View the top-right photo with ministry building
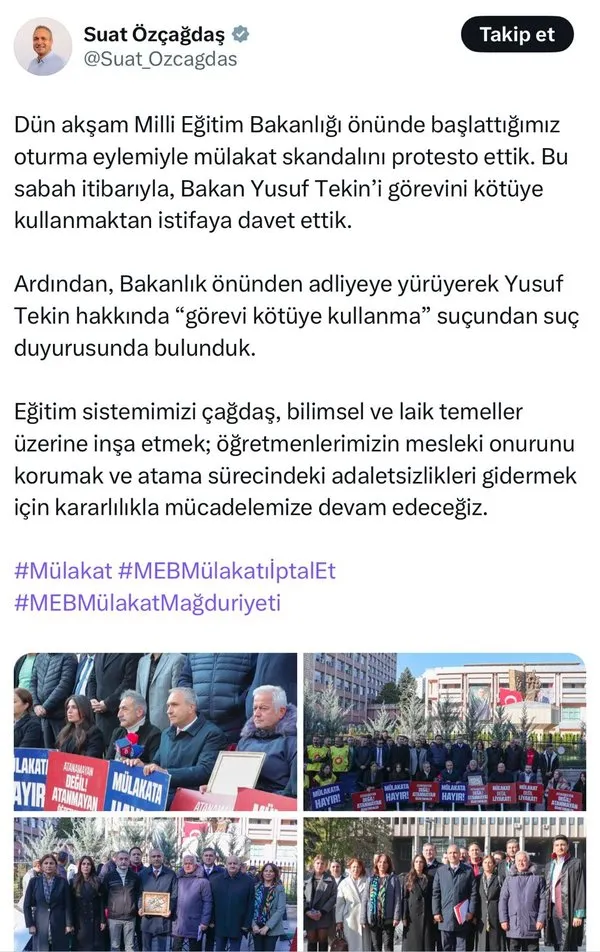The width and height of the screenshot is (600, 952). point(444,732)
